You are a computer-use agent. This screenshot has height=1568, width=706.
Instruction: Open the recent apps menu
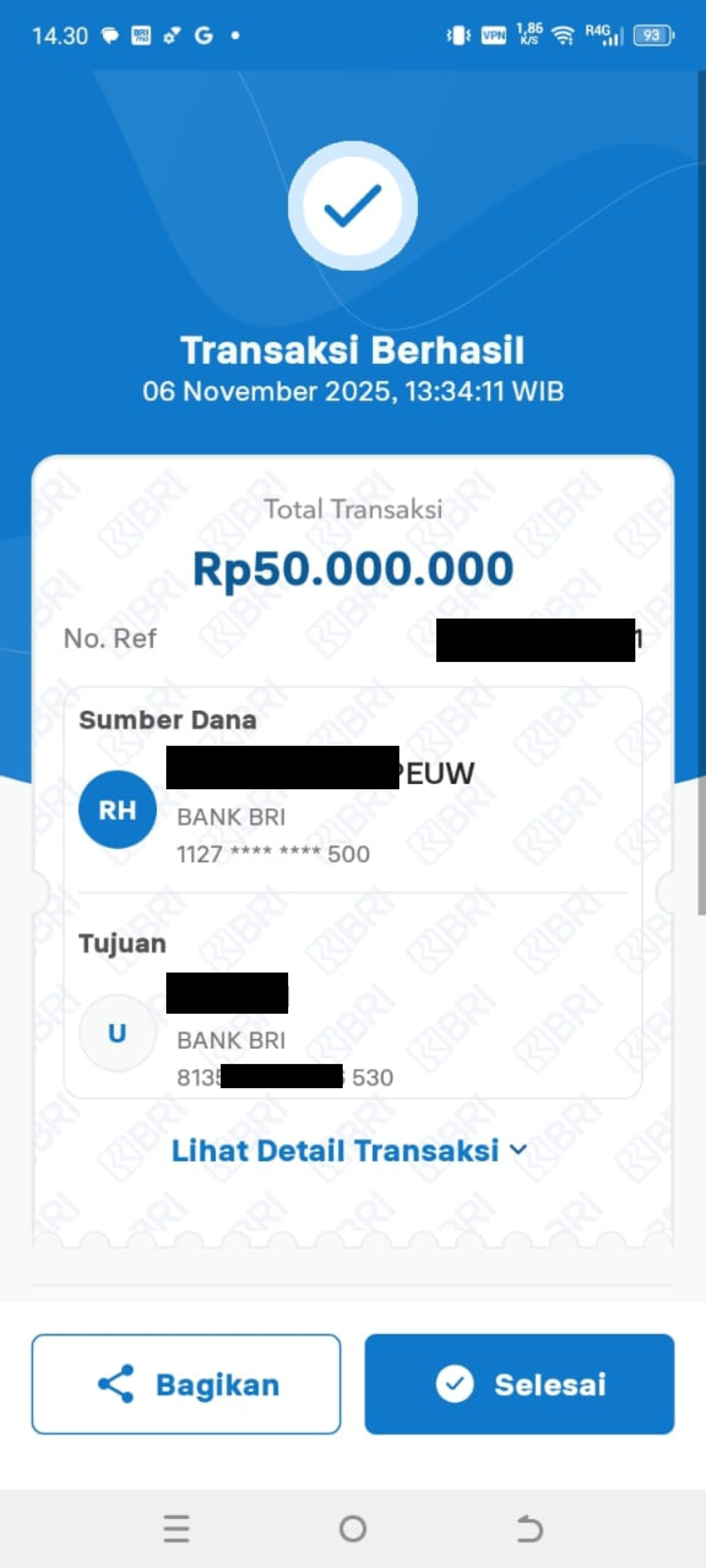click(x=176, y=1528)
